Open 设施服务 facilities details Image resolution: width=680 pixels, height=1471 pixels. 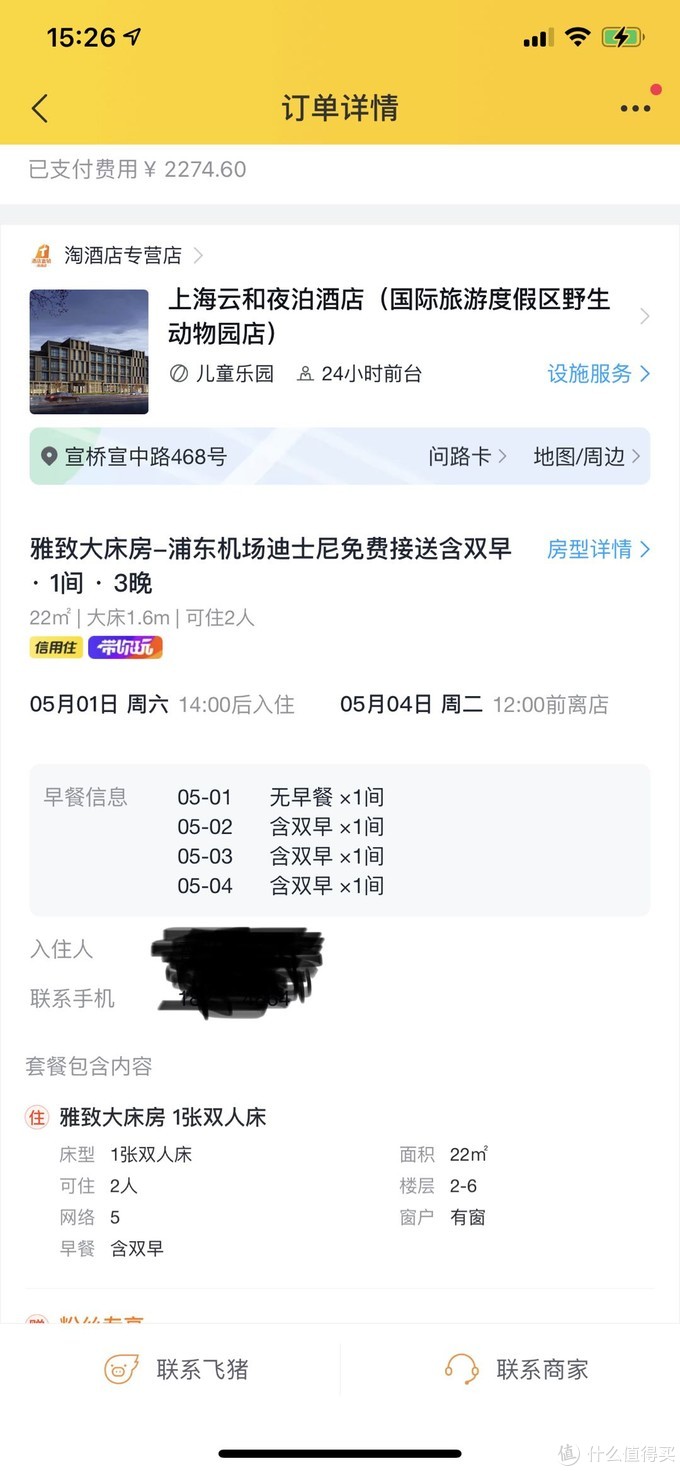598,374
